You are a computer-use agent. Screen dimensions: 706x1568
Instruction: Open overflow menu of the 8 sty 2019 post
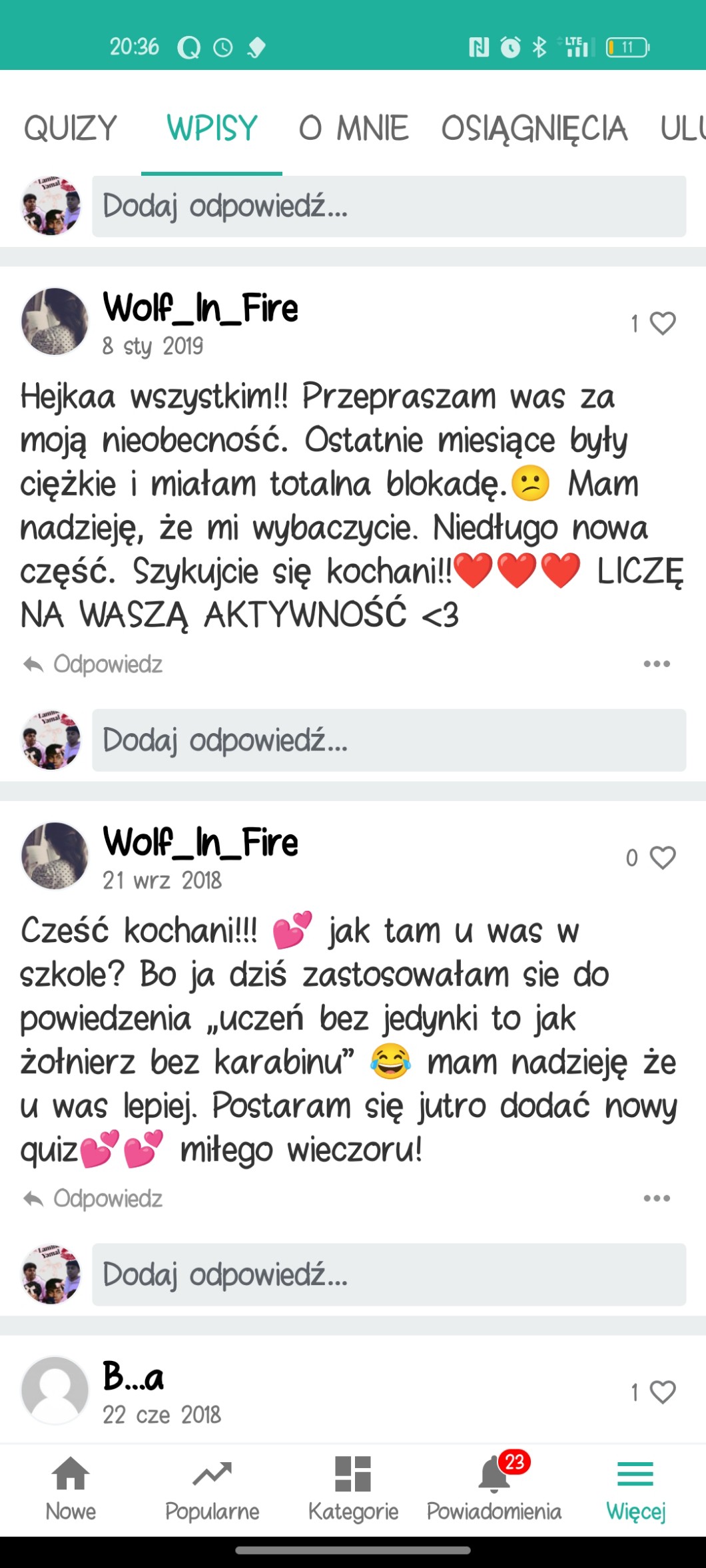[x=657, y=664]
